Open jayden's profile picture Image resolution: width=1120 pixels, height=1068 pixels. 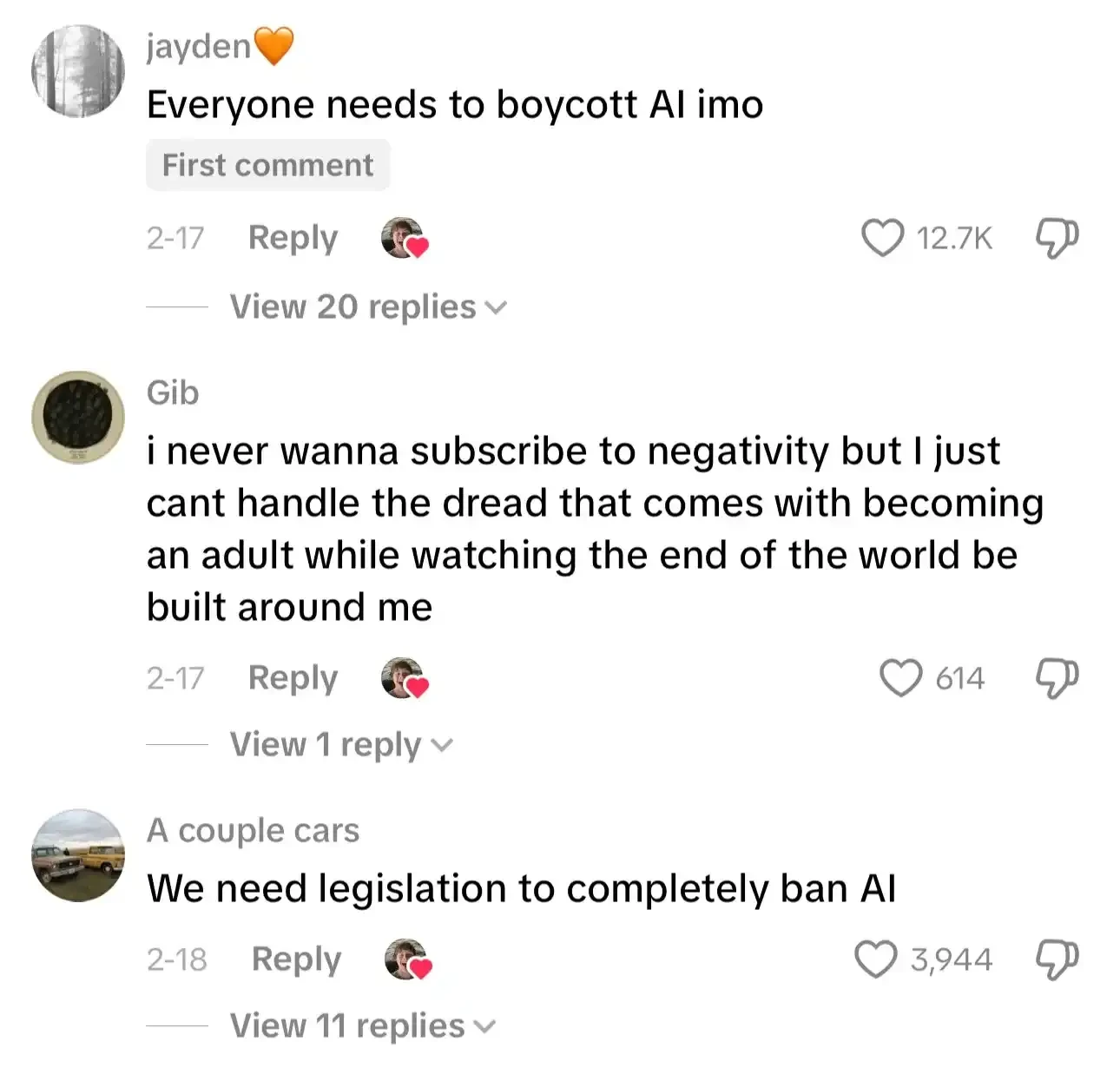coord(77,71)
